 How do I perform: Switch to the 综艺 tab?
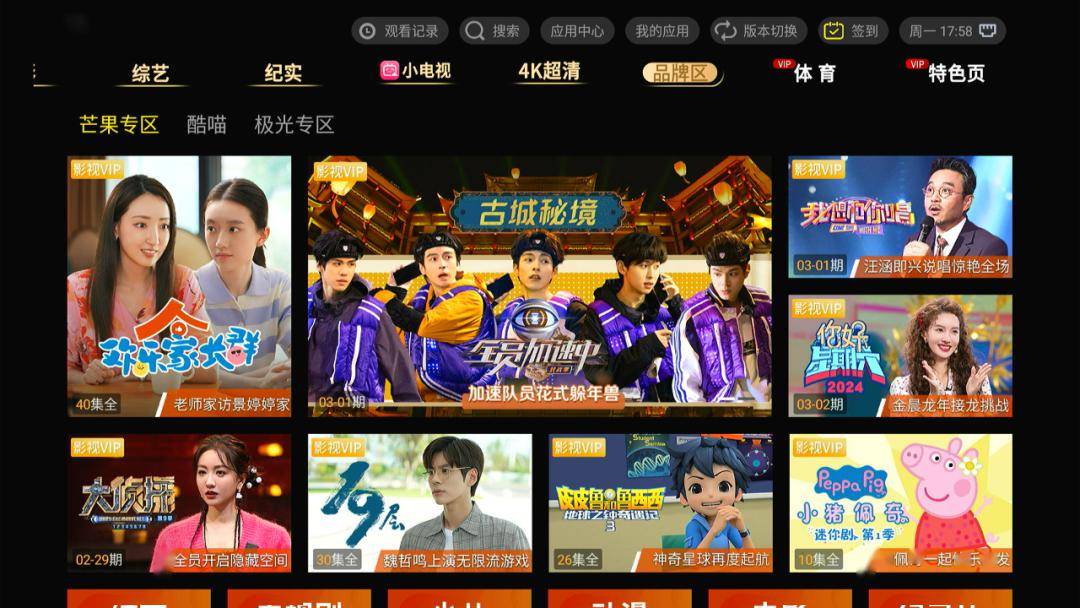(151, 73)
